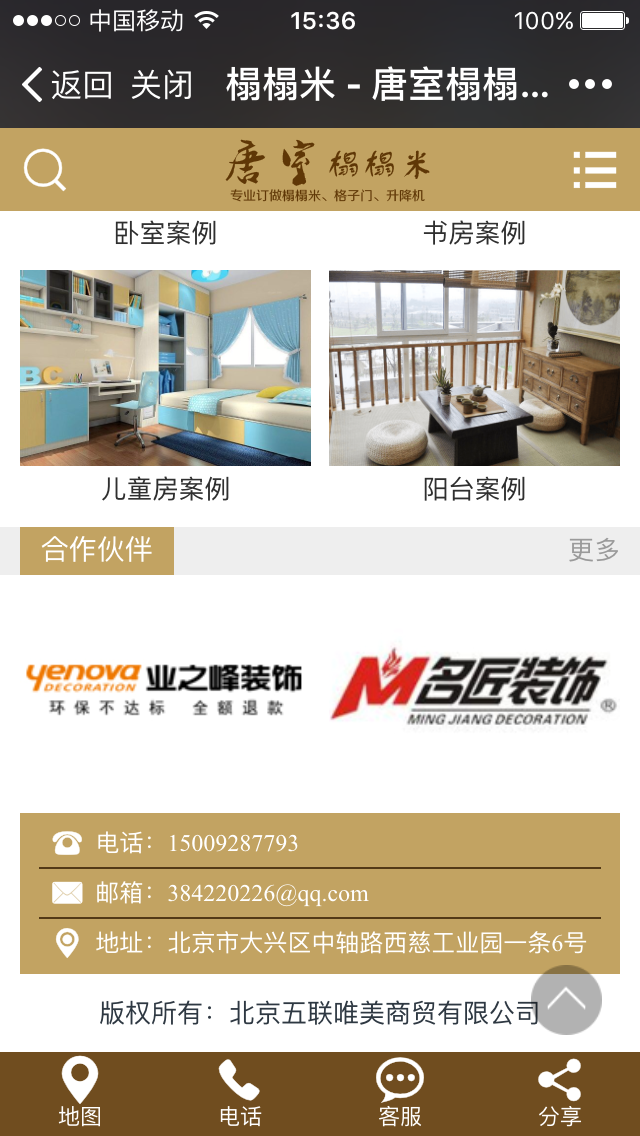Screen dimensions: 640x1136
Task: View the 儿童房案例 picture tile
Action: coord(165,367)
